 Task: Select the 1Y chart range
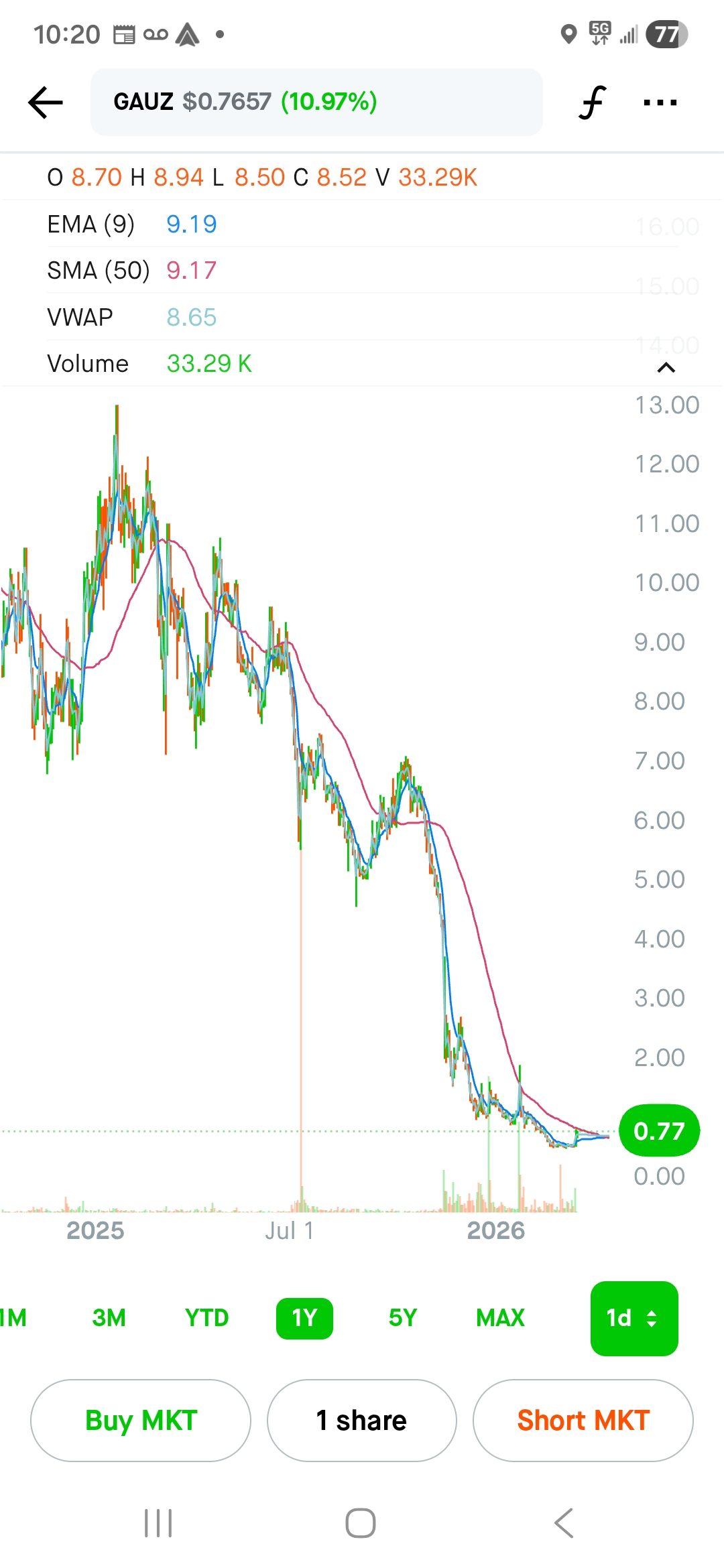(304, 1318)
